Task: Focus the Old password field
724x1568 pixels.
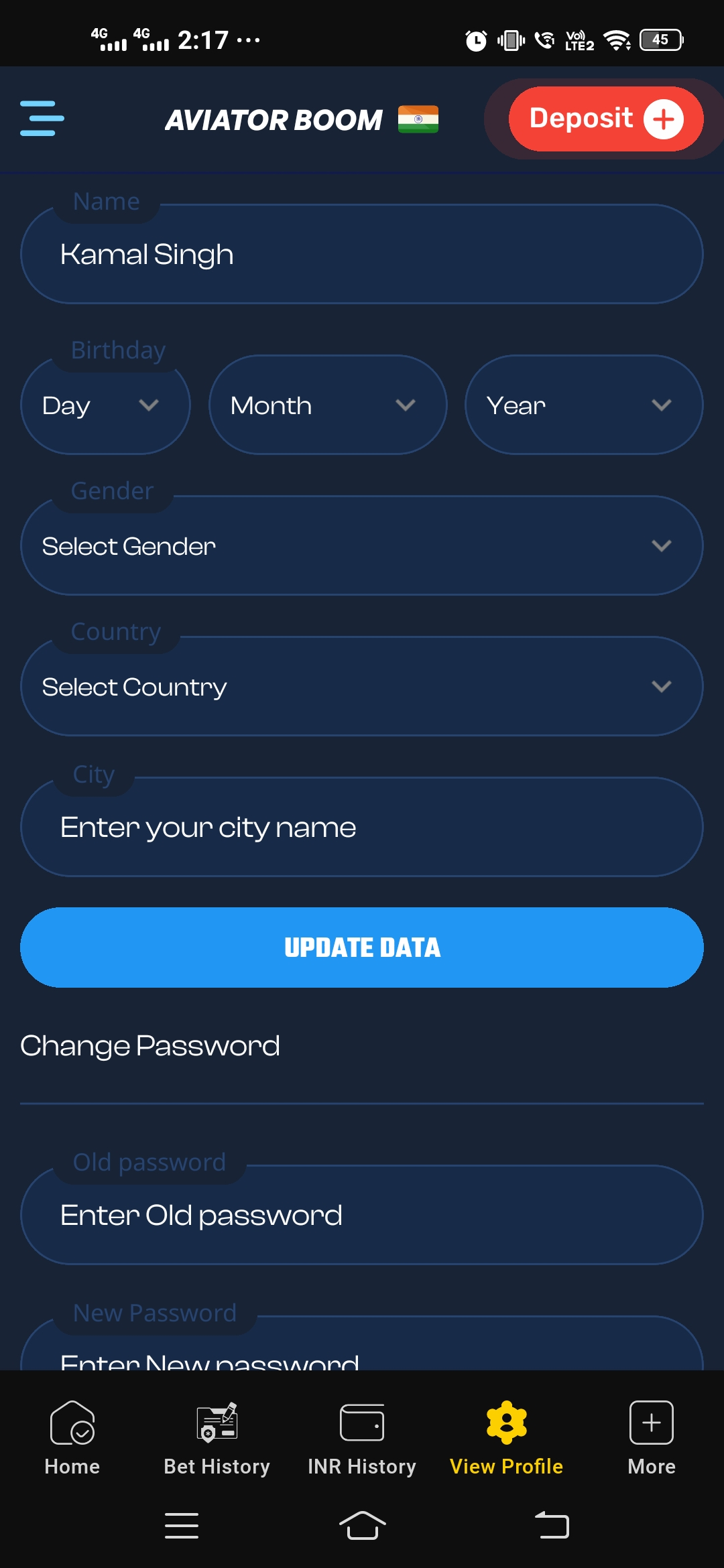Action: 362,1216
